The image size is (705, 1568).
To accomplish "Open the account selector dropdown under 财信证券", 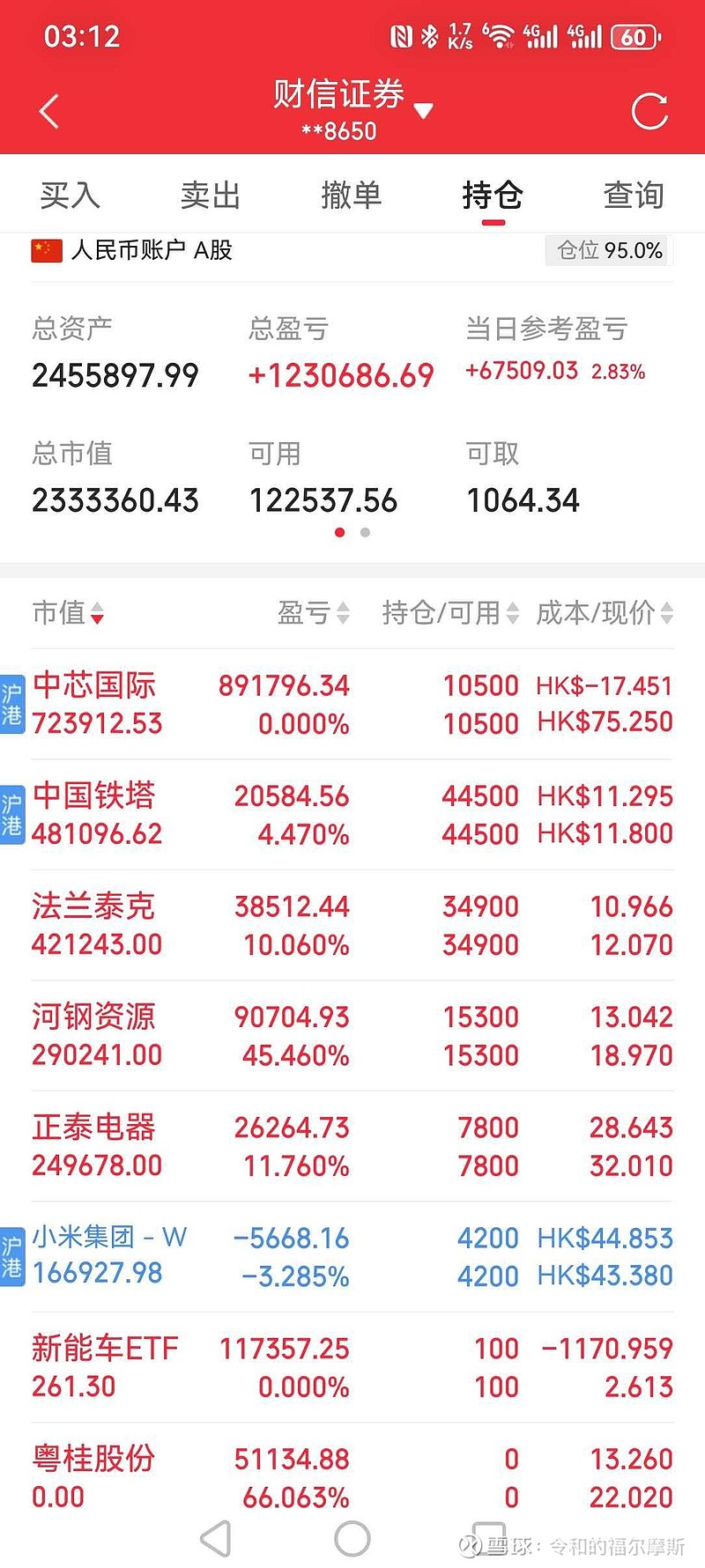I will 424,110.
